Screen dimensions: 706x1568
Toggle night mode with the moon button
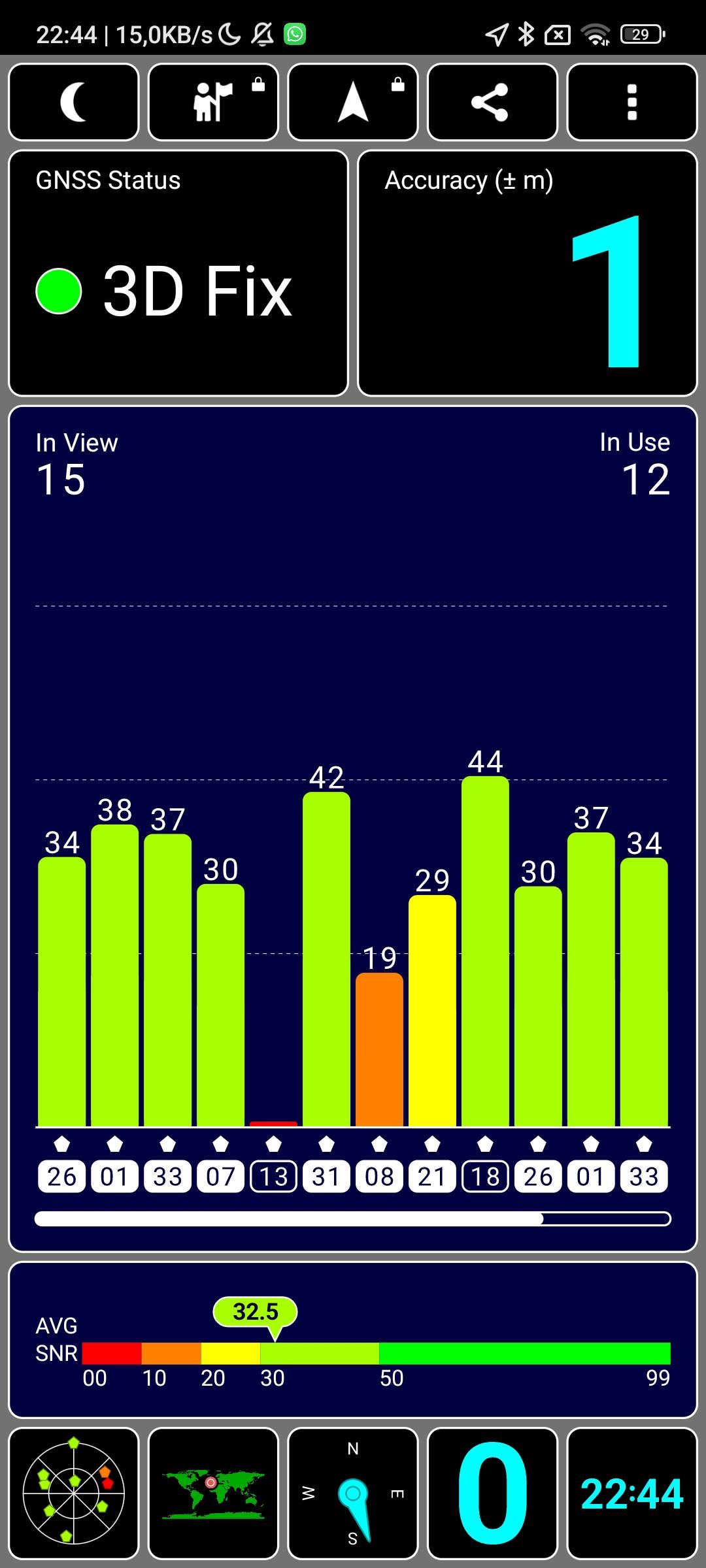74,102
